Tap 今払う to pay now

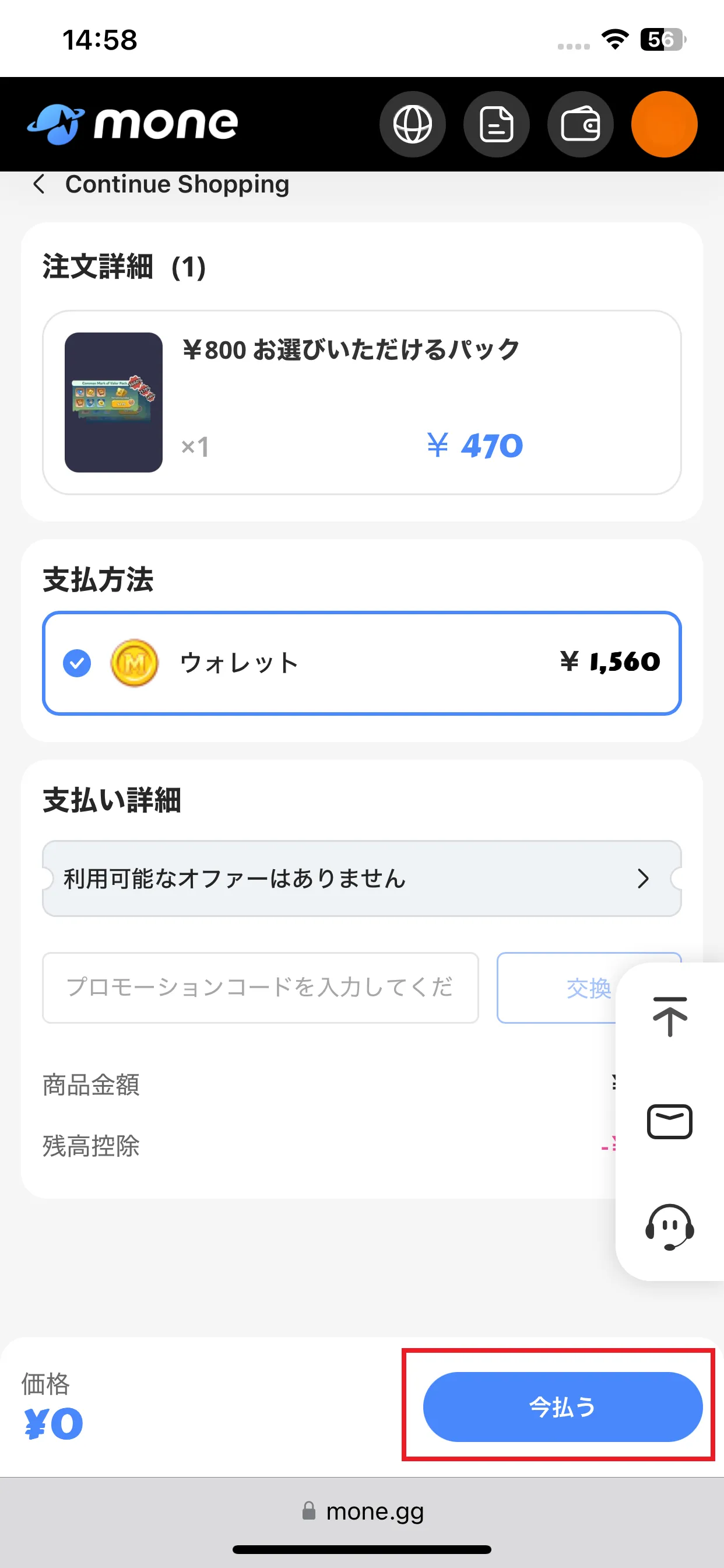(x=563, y=1406)
